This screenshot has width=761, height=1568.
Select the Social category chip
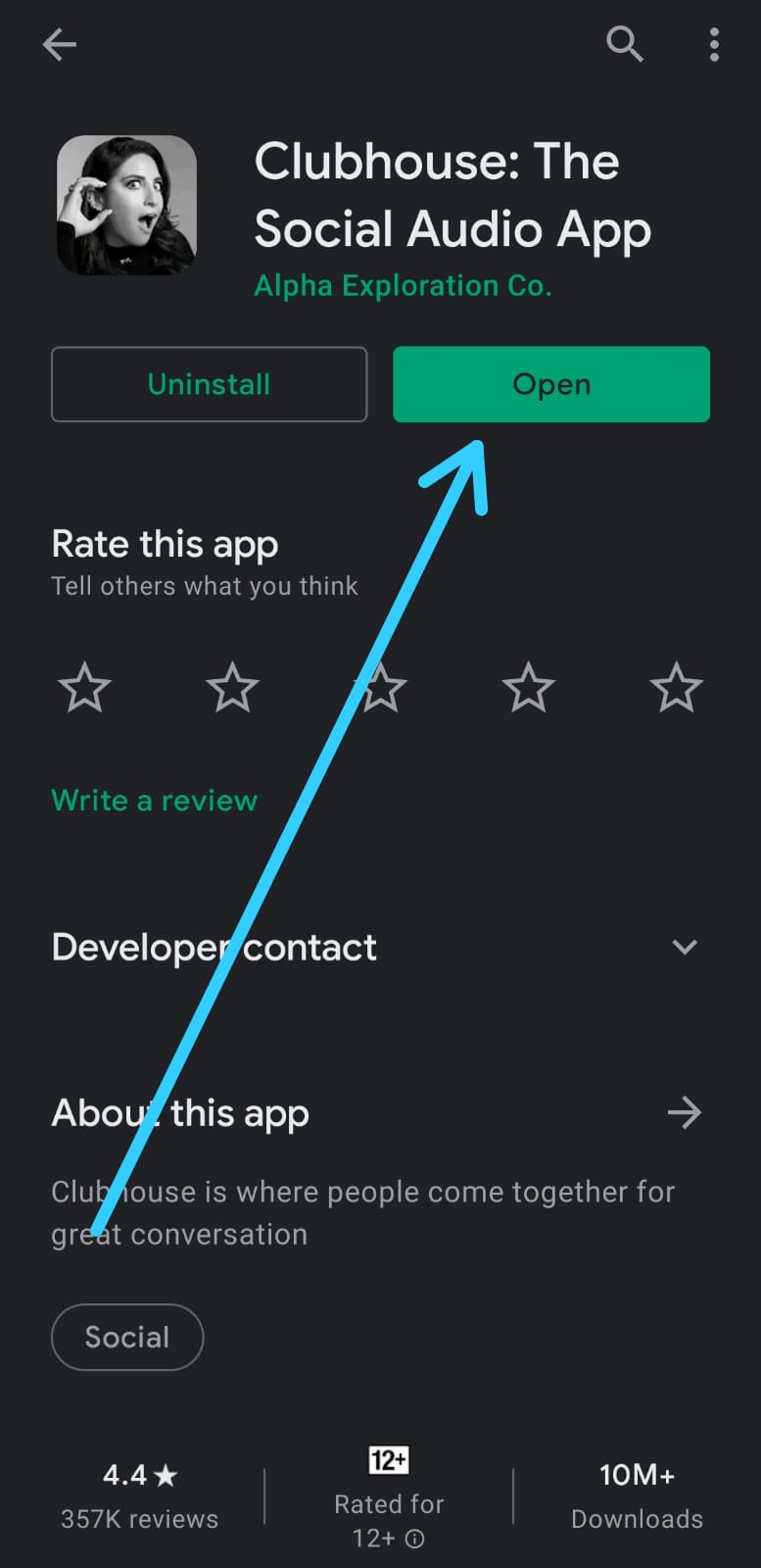coord(127,1337)
